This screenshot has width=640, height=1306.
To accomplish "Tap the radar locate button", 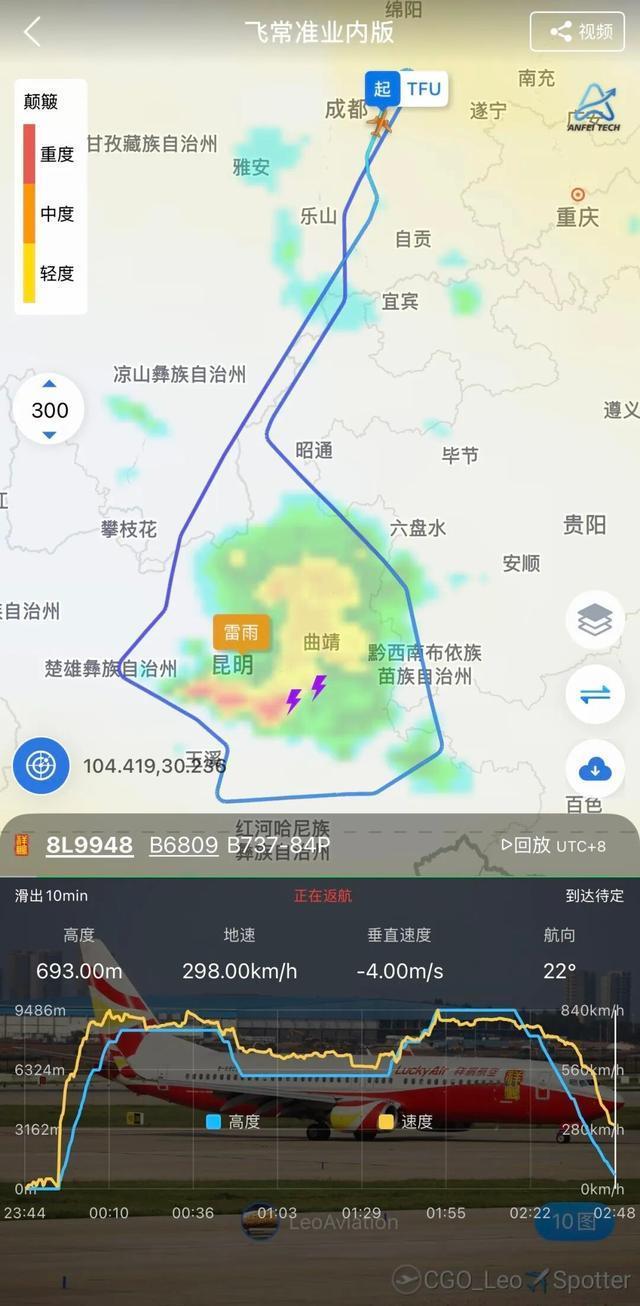I will (x=41, y=766).
